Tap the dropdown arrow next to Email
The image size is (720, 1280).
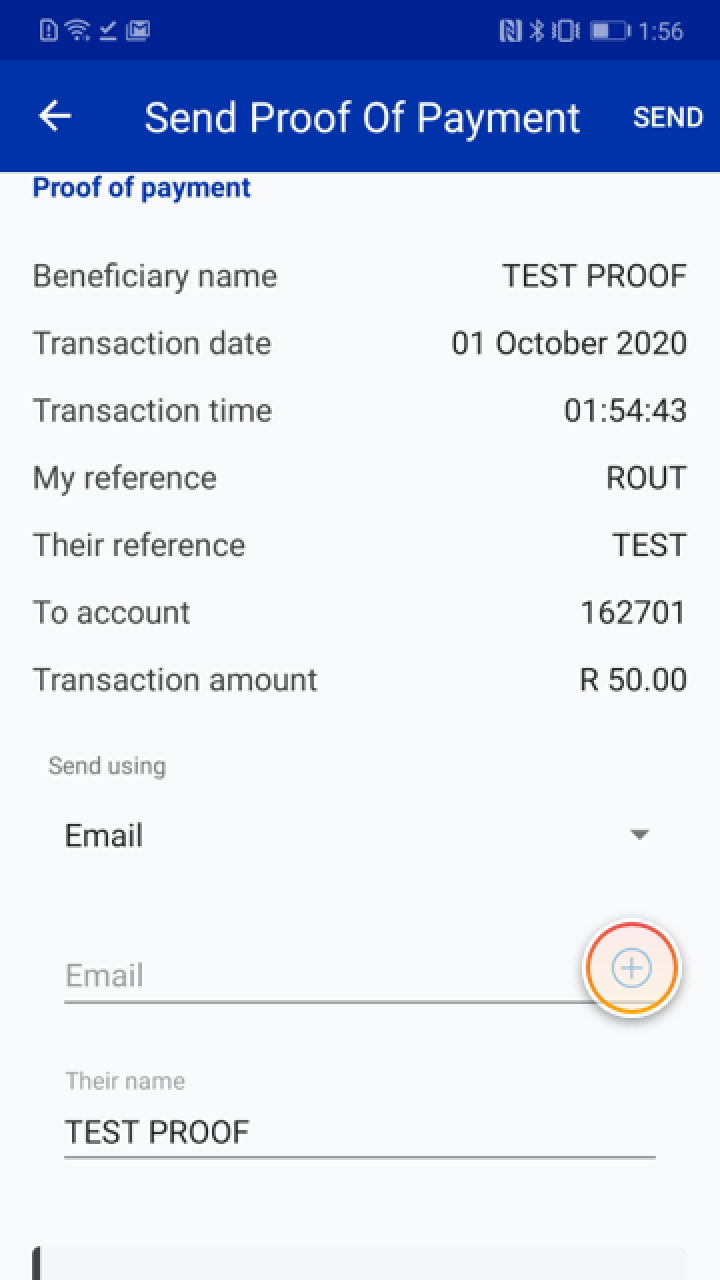[x=641, y=833]
